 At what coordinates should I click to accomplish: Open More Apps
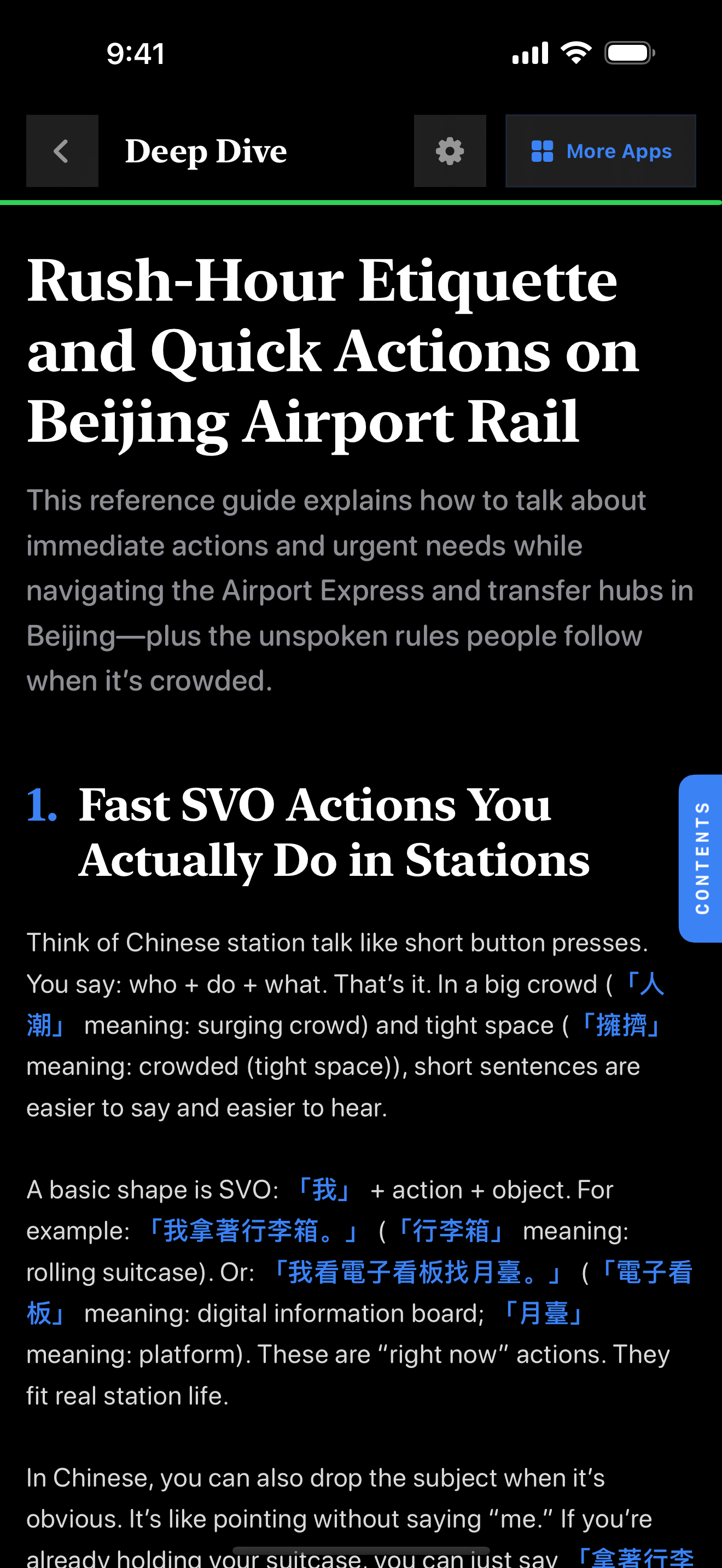(600, 151)
